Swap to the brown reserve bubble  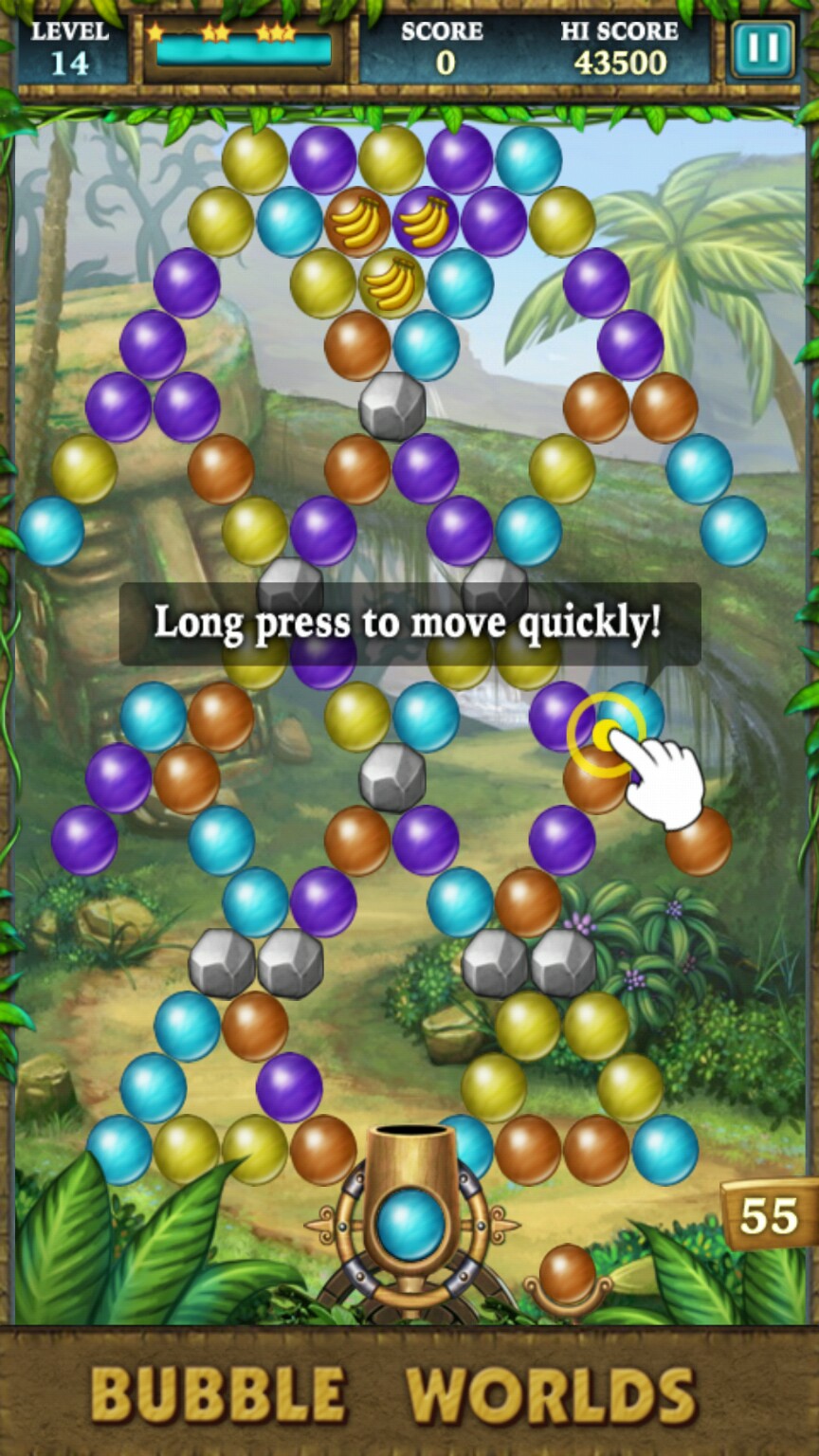tap(567, 1272)
